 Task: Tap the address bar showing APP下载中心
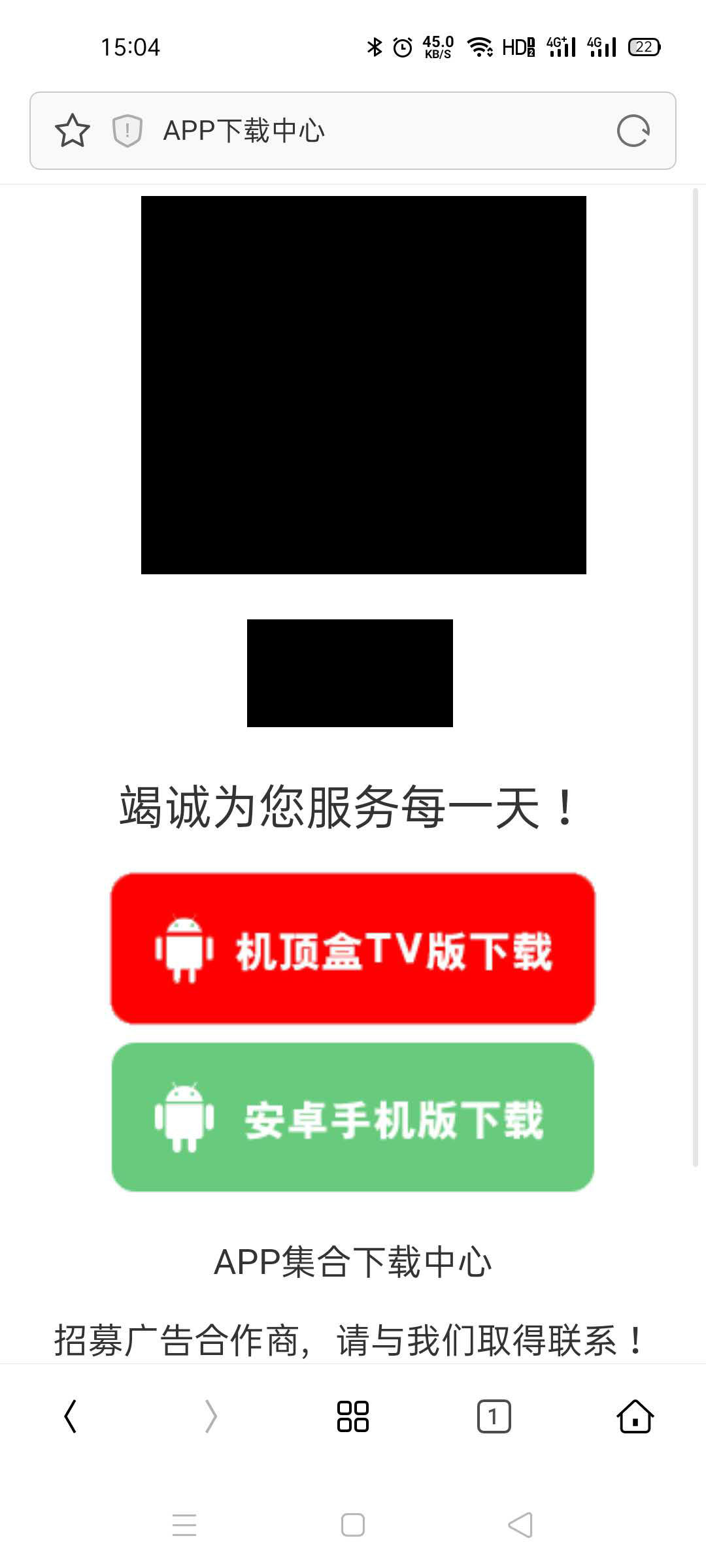pos(366,131)
